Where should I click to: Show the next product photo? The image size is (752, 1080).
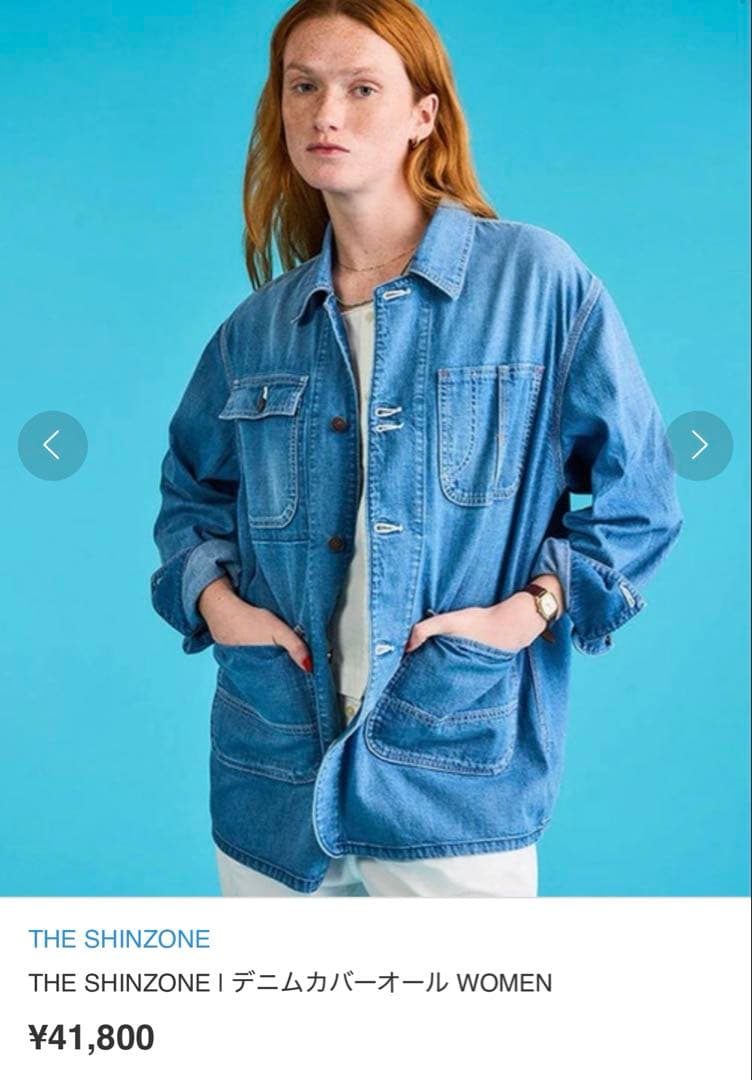tap(699, 445)
